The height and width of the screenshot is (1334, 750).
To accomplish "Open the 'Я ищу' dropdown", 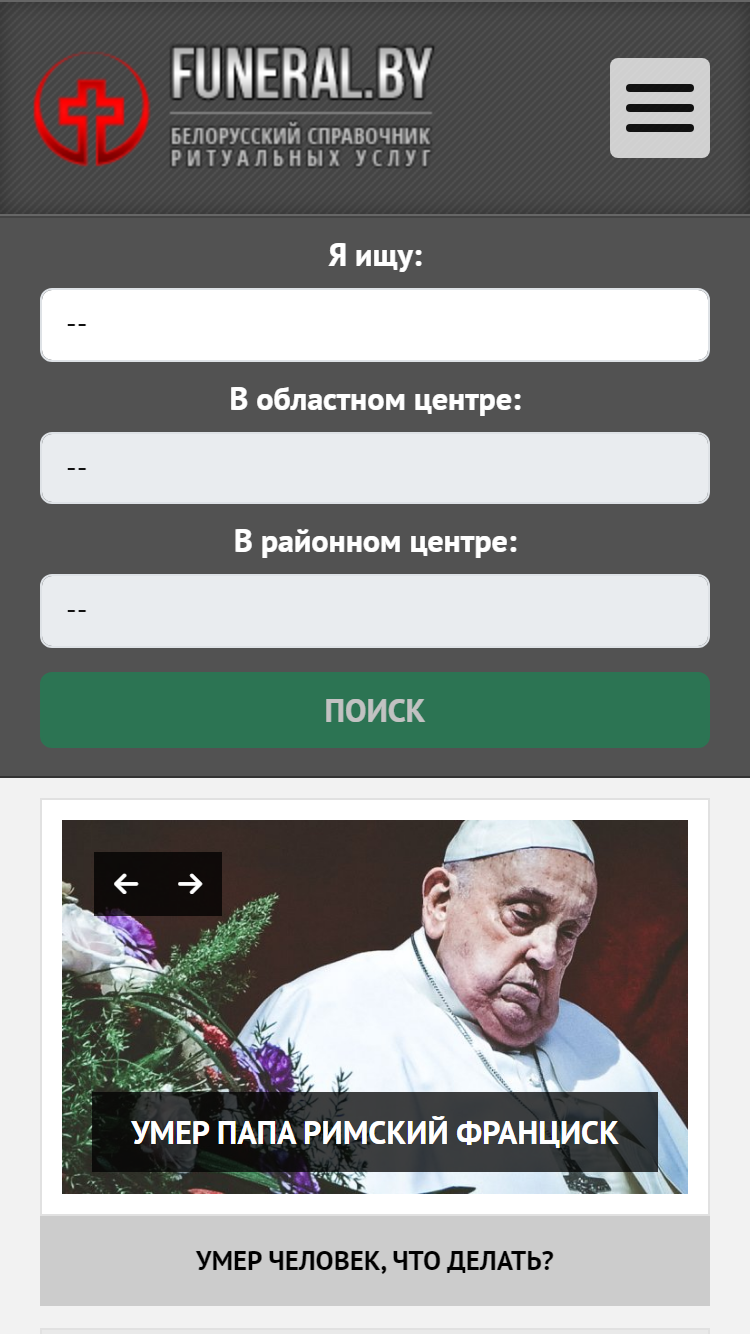I will (375, 325).
